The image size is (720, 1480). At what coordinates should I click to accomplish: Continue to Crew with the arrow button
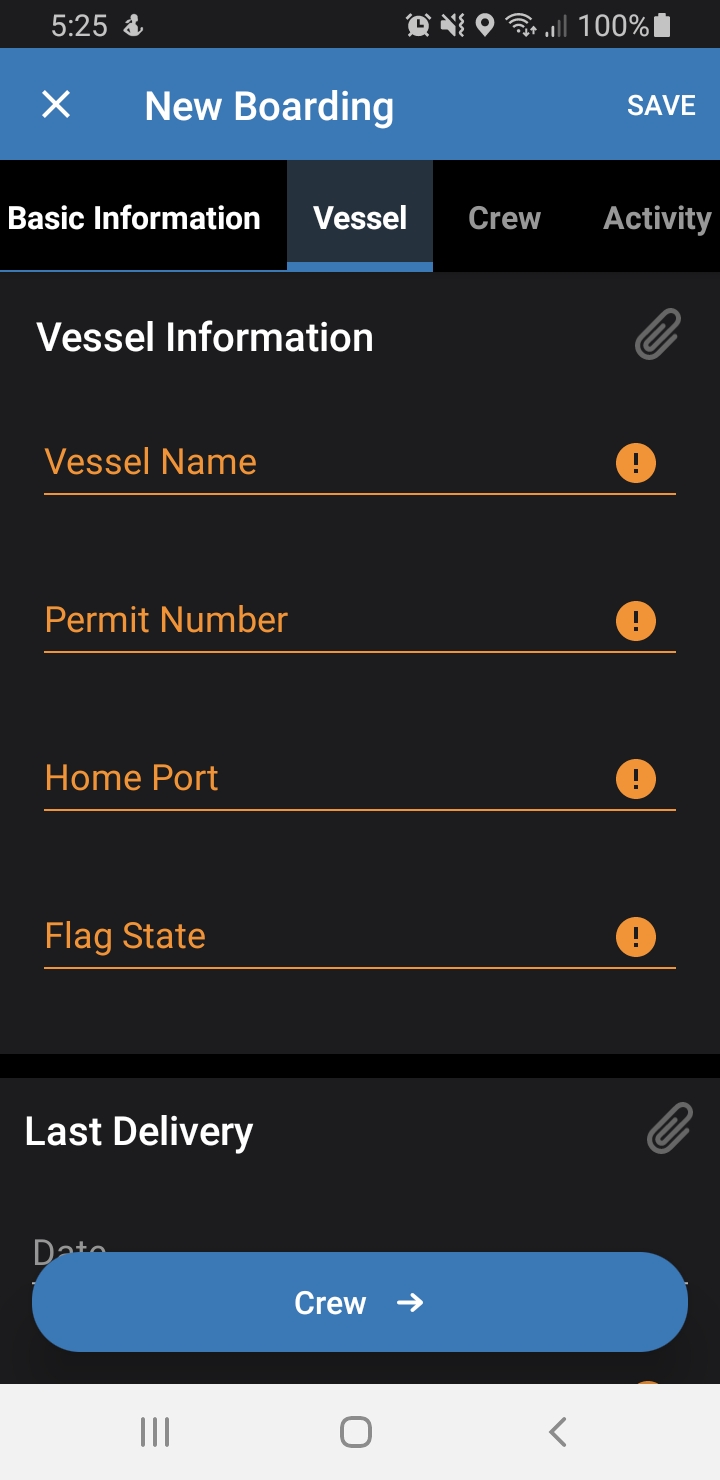tap(360, 1302)
